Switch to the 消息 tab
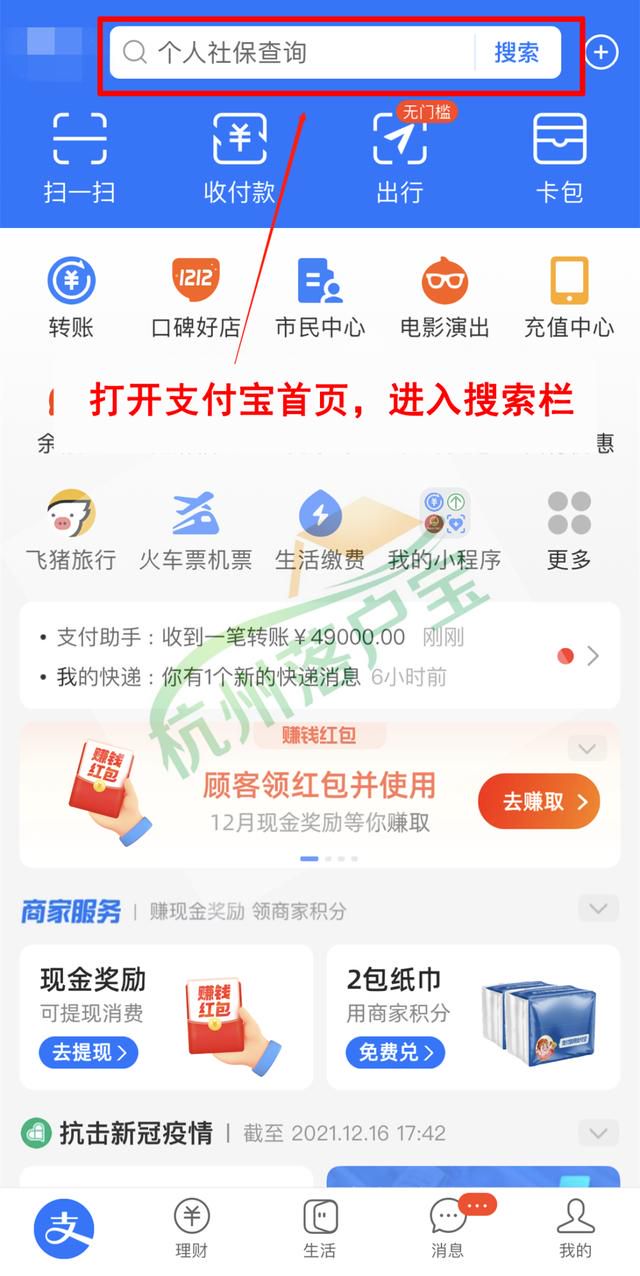 (448, 1228)
